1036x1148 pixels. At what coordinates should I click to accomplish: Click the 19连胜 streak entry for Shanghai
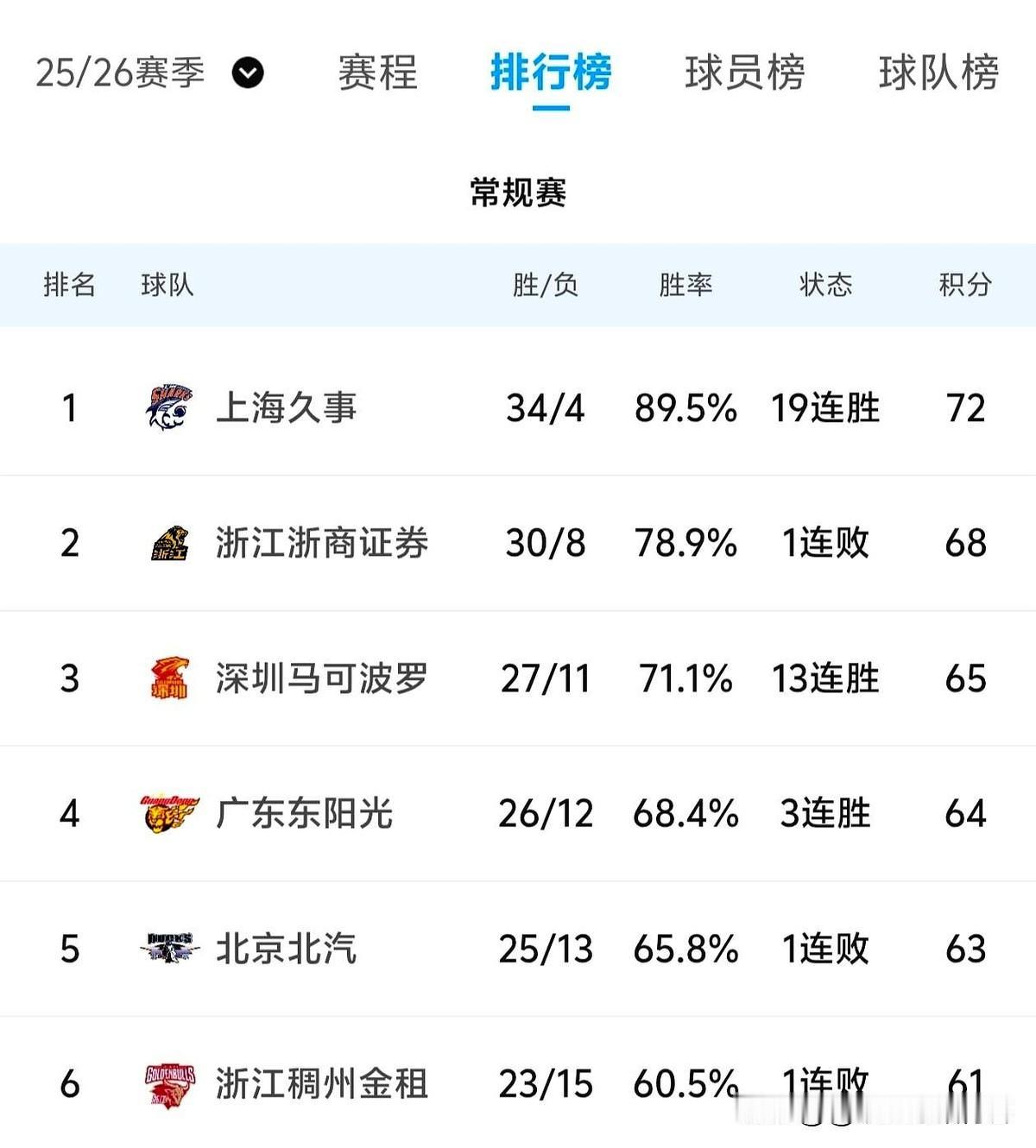[x=824, y=407]
